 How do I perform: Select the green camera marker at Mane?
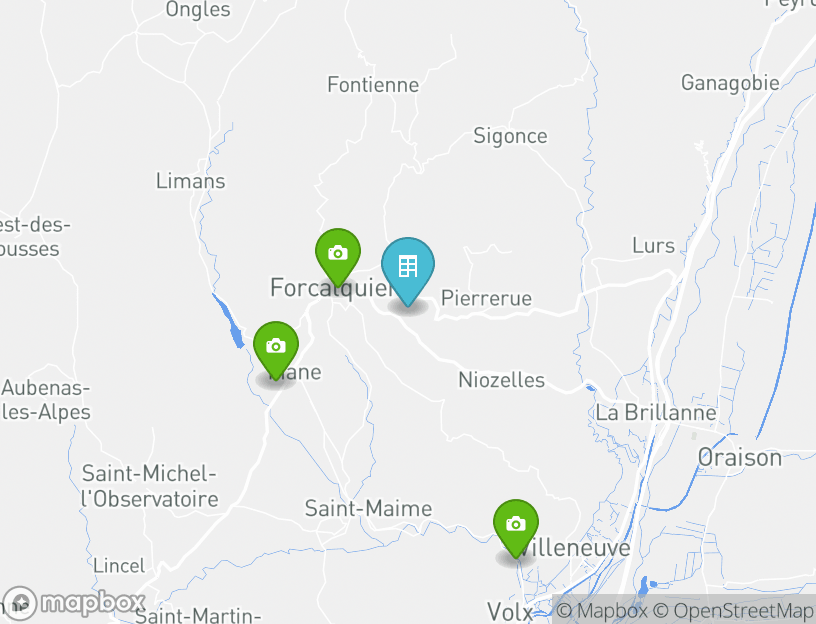click(276, 346)
